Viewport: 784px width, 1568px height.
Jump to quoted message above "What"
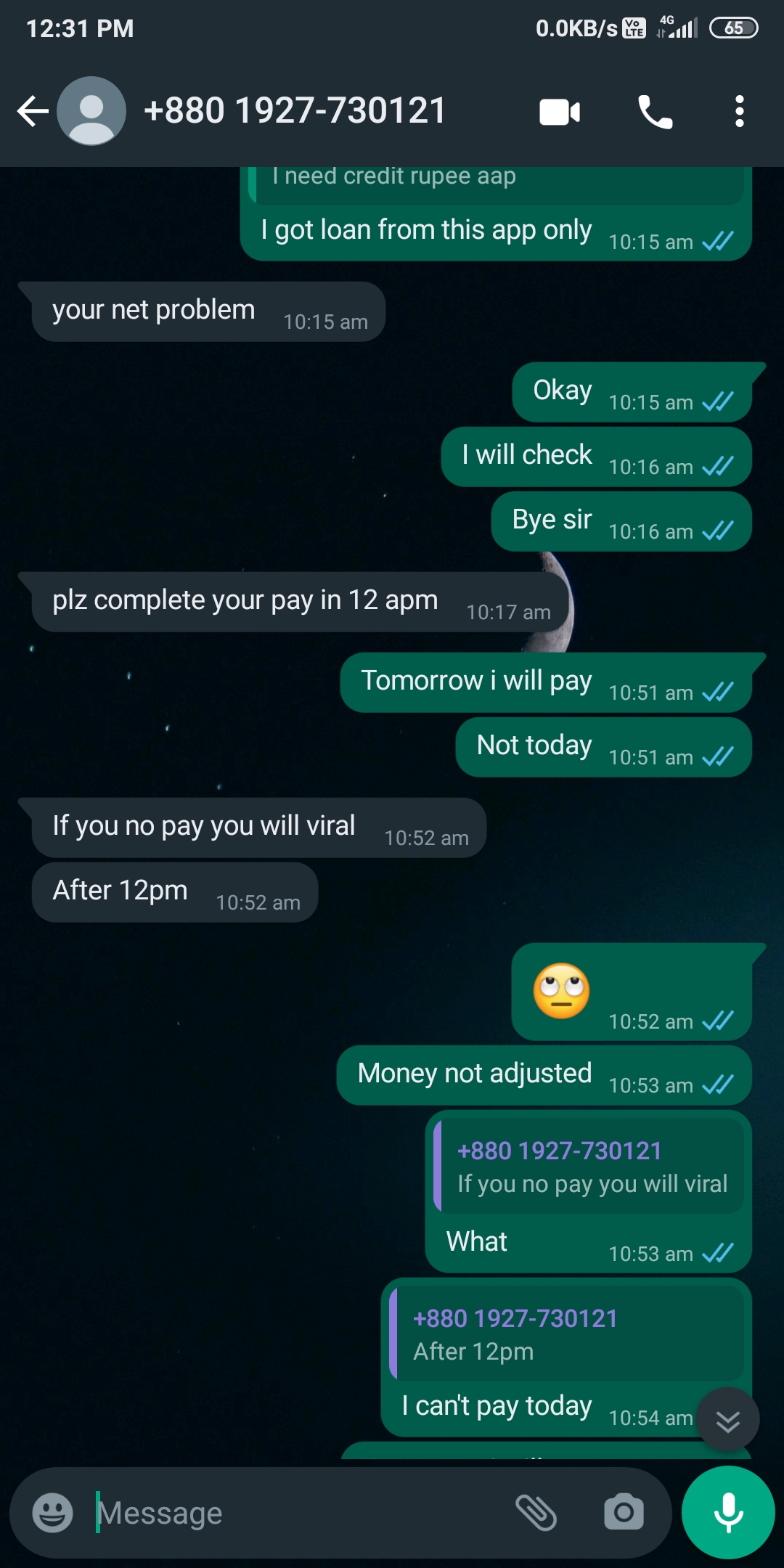coord(589,1167)
